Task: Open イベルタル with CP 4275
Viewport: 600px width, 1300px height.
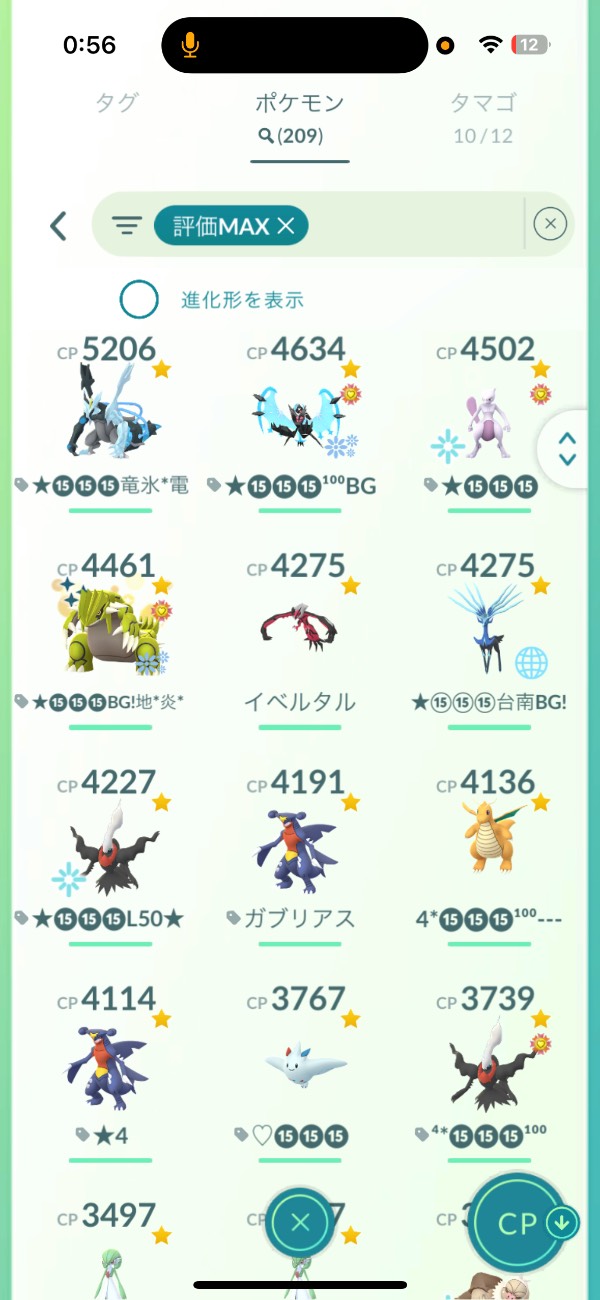Action: (x=300, y=637)
